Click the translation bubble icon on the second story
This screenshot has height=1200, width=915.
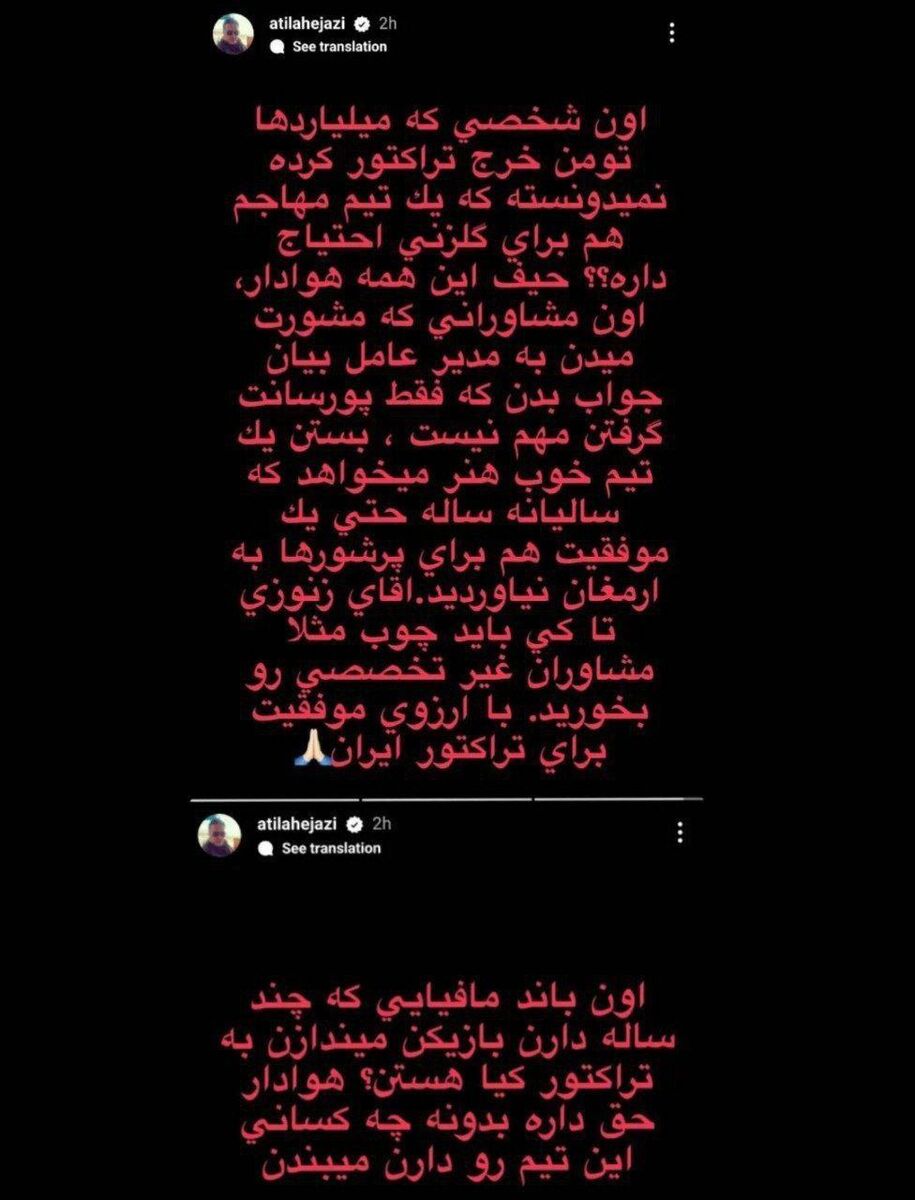tap(264, 849)
